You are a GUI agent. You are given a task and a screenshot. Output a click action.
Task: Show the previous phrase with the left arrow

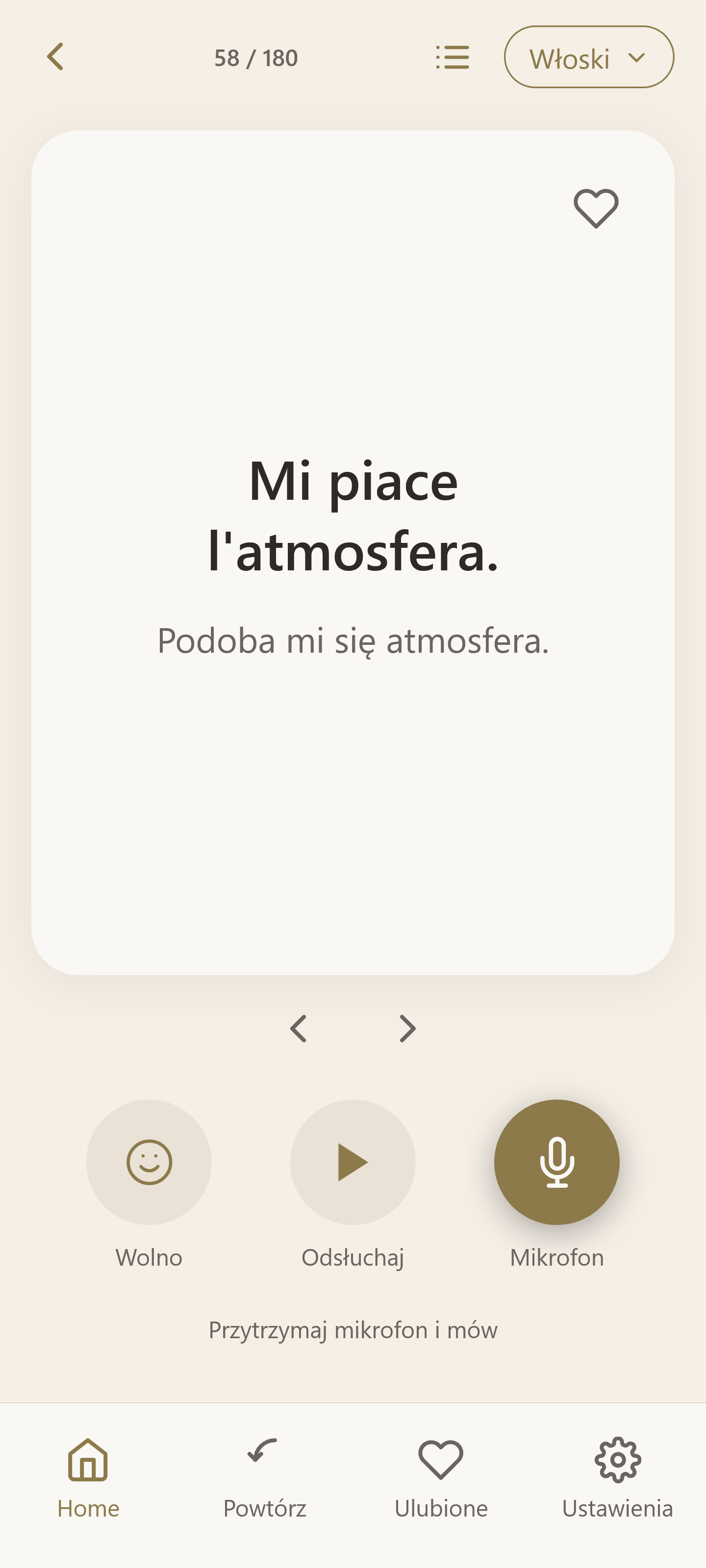tap(299, 1029)
